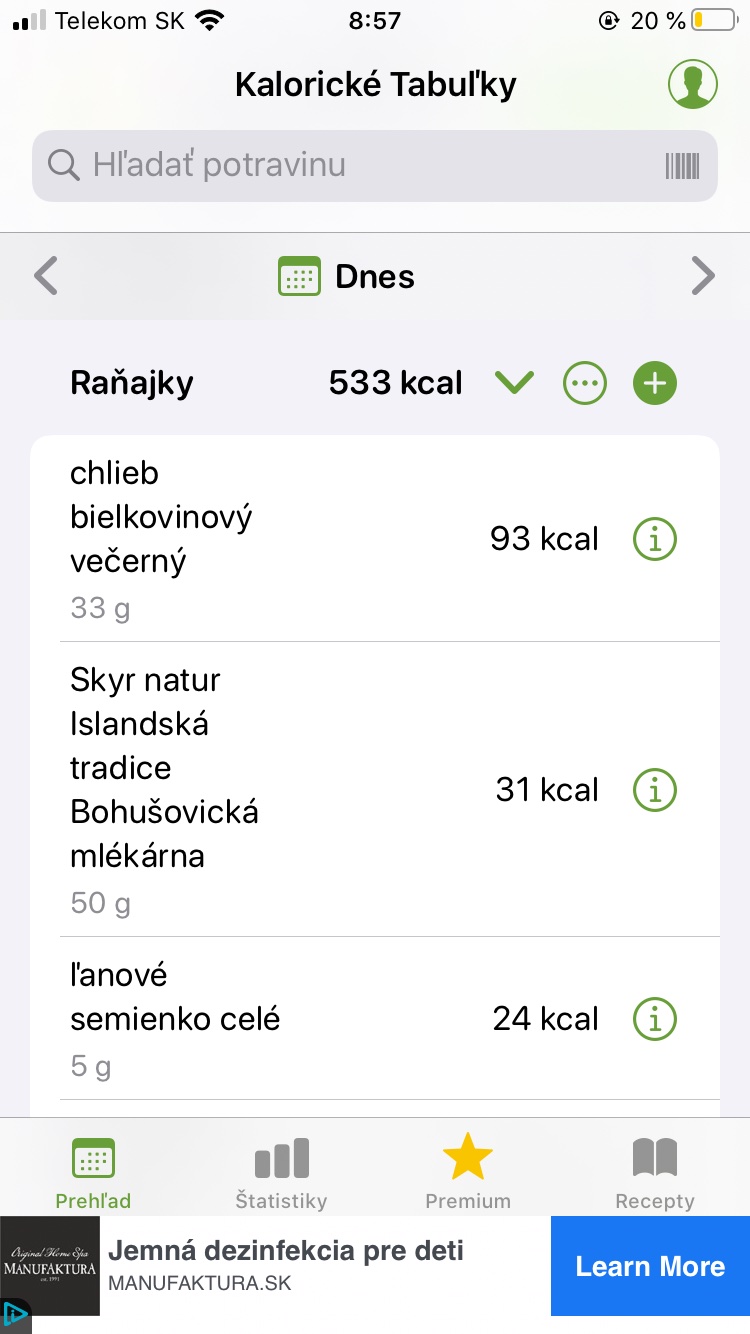Select the Prehľad tab
The width and height of the screenshot is (750, 1334).
coord(93,1172)
